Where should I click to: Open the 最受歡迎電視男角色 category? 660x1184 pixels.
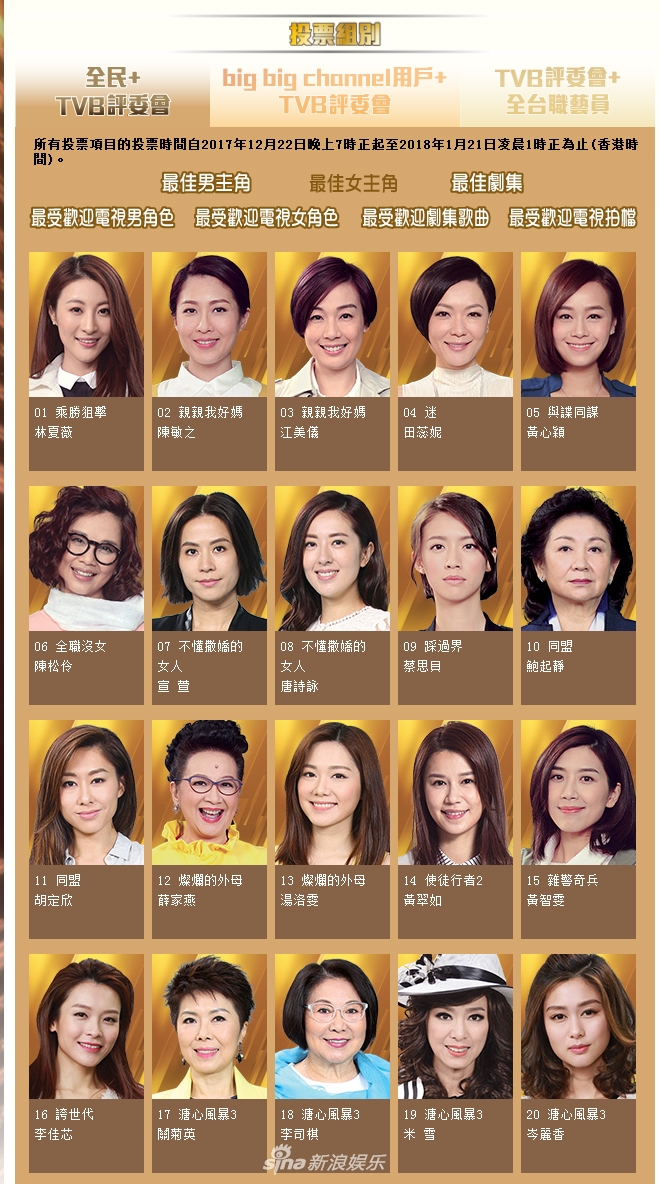(x=102, y=218)
